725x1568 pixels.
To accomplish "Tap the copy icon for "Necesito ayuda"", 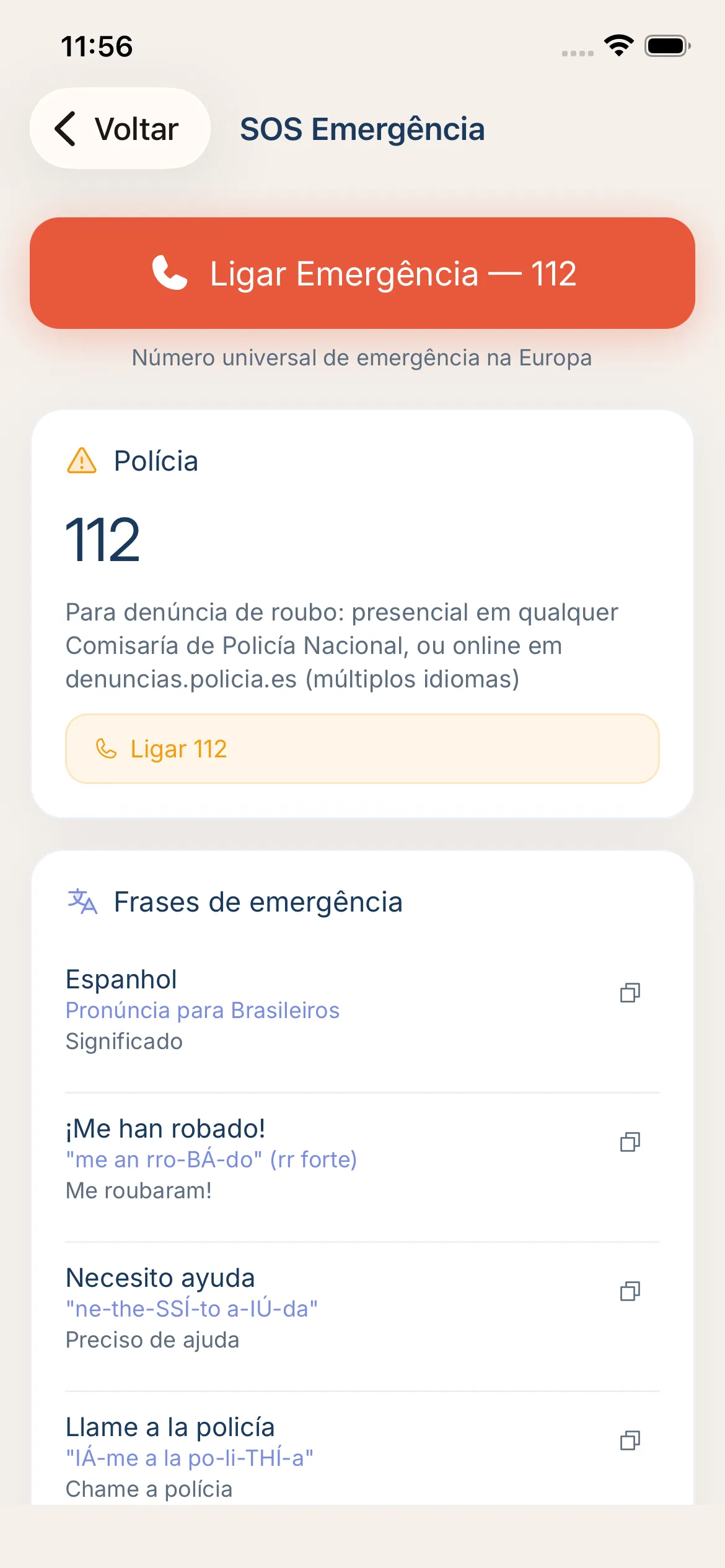I will pyautogui.click(x=631, y=1291).
